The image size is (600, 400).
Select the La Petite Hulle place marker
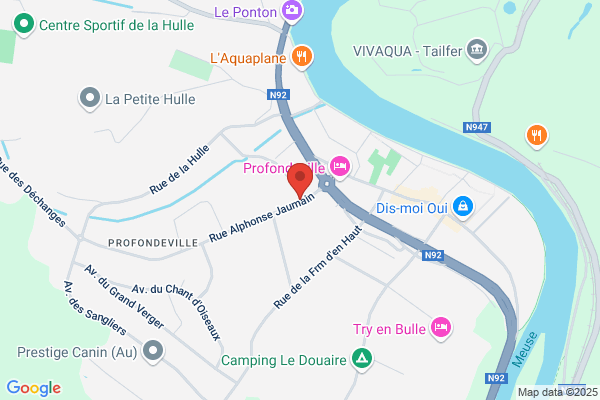coord(90,99)
